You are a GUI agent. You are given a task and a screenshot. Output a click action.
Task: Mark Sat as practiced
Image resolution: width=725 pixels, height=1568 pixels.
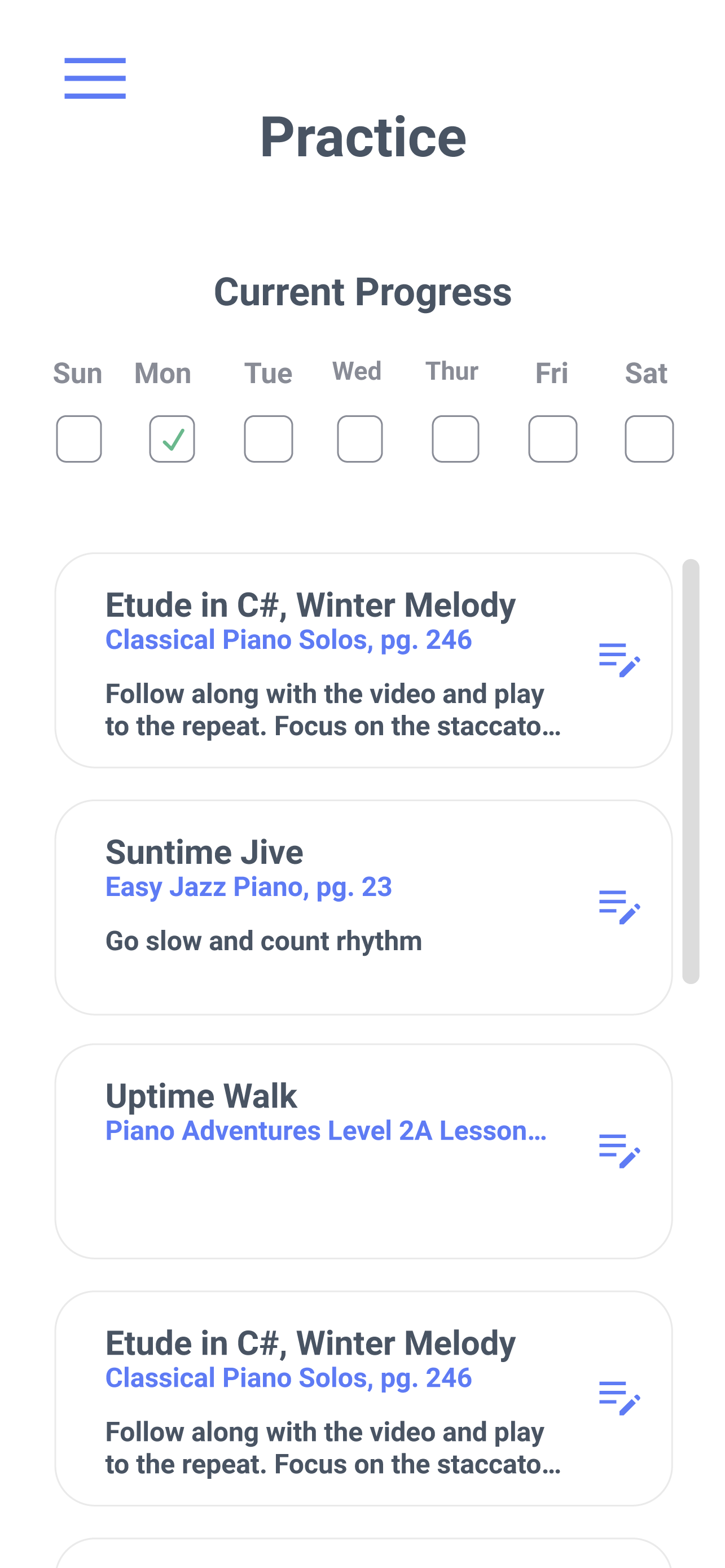(x=649, y=439)
